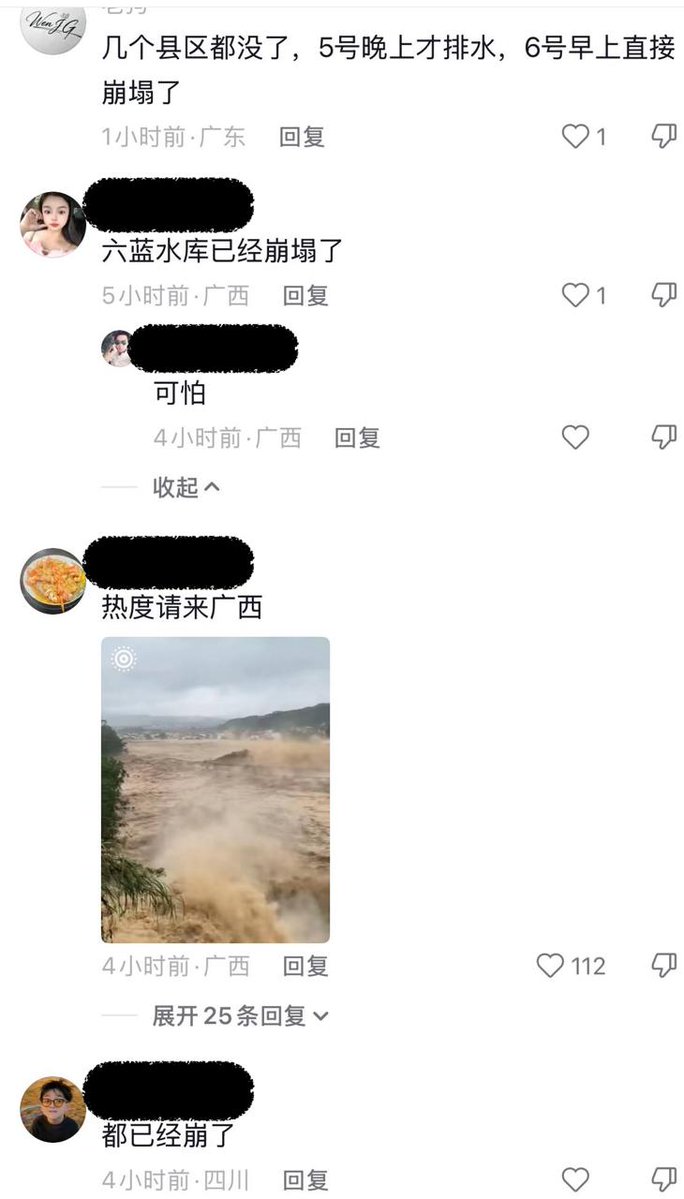Image resolution: width=684 pixels, height=1199 pixels.
Task: Reply to the comment 六蓝水库已经崩塌了
Action: click(306, 295)
